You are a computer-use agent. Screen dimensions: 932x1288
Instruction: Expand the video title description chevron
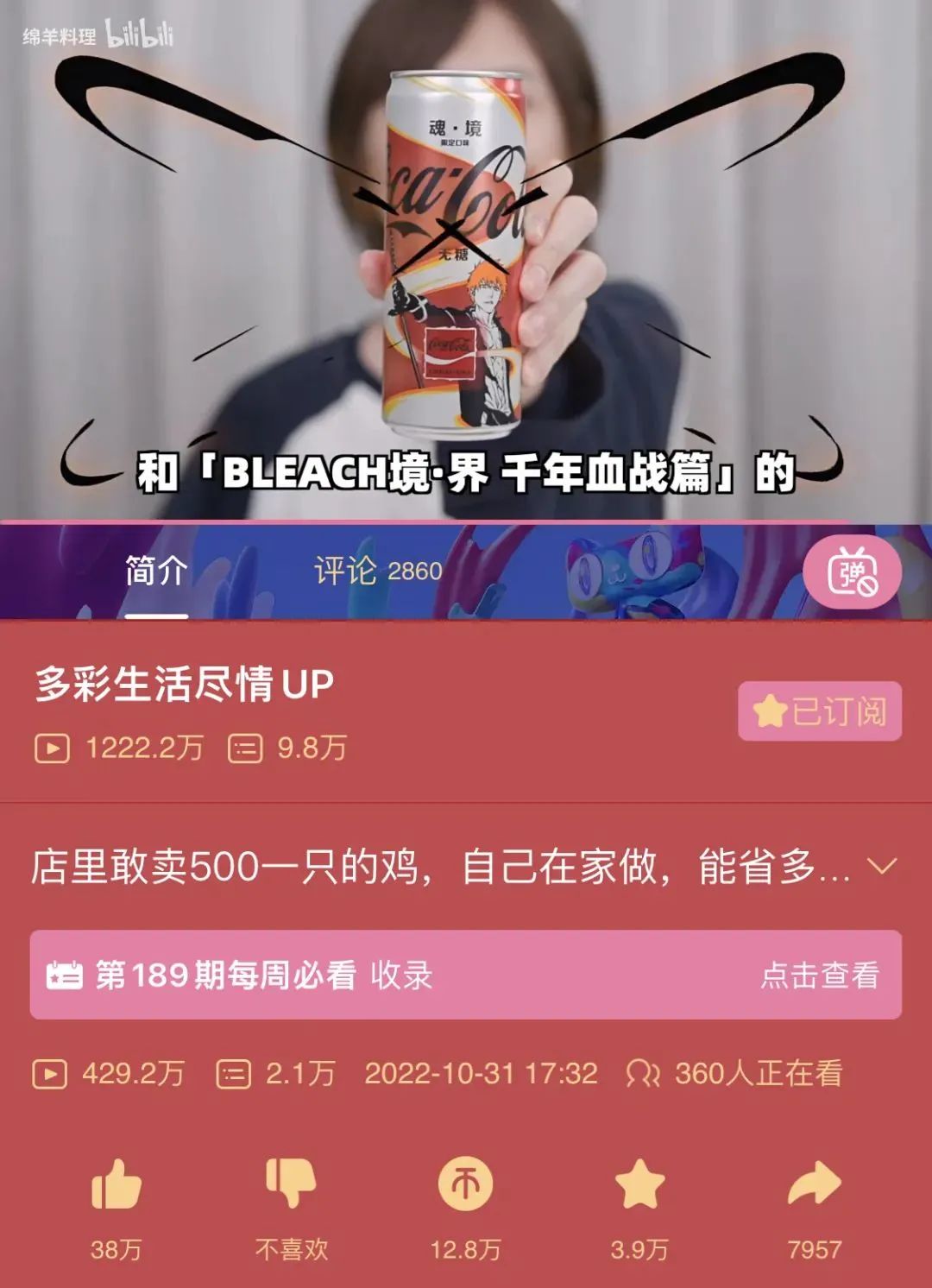click(882, 866)
